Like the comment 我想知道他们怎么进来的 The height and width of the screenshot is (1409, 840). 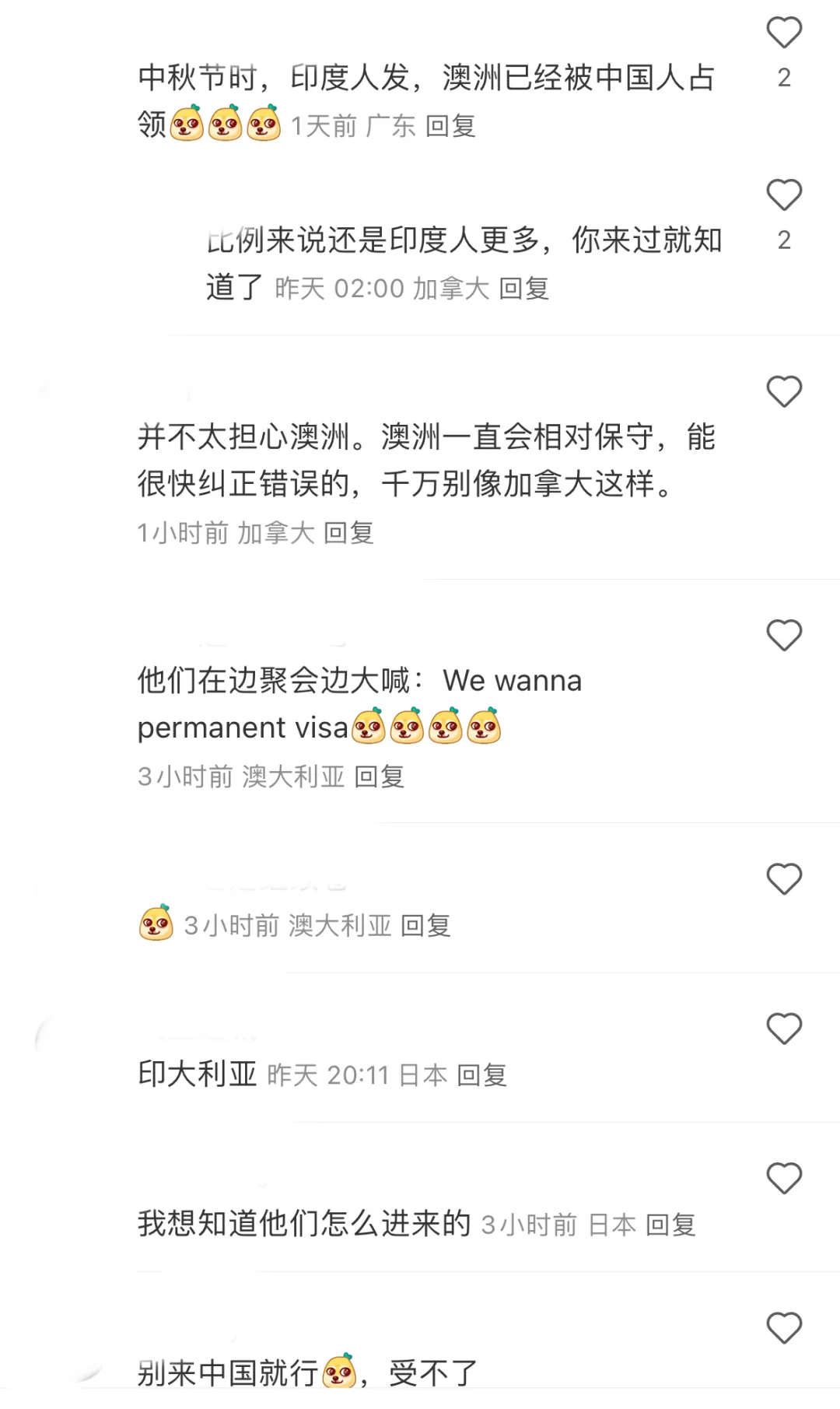click(783, 1178)
